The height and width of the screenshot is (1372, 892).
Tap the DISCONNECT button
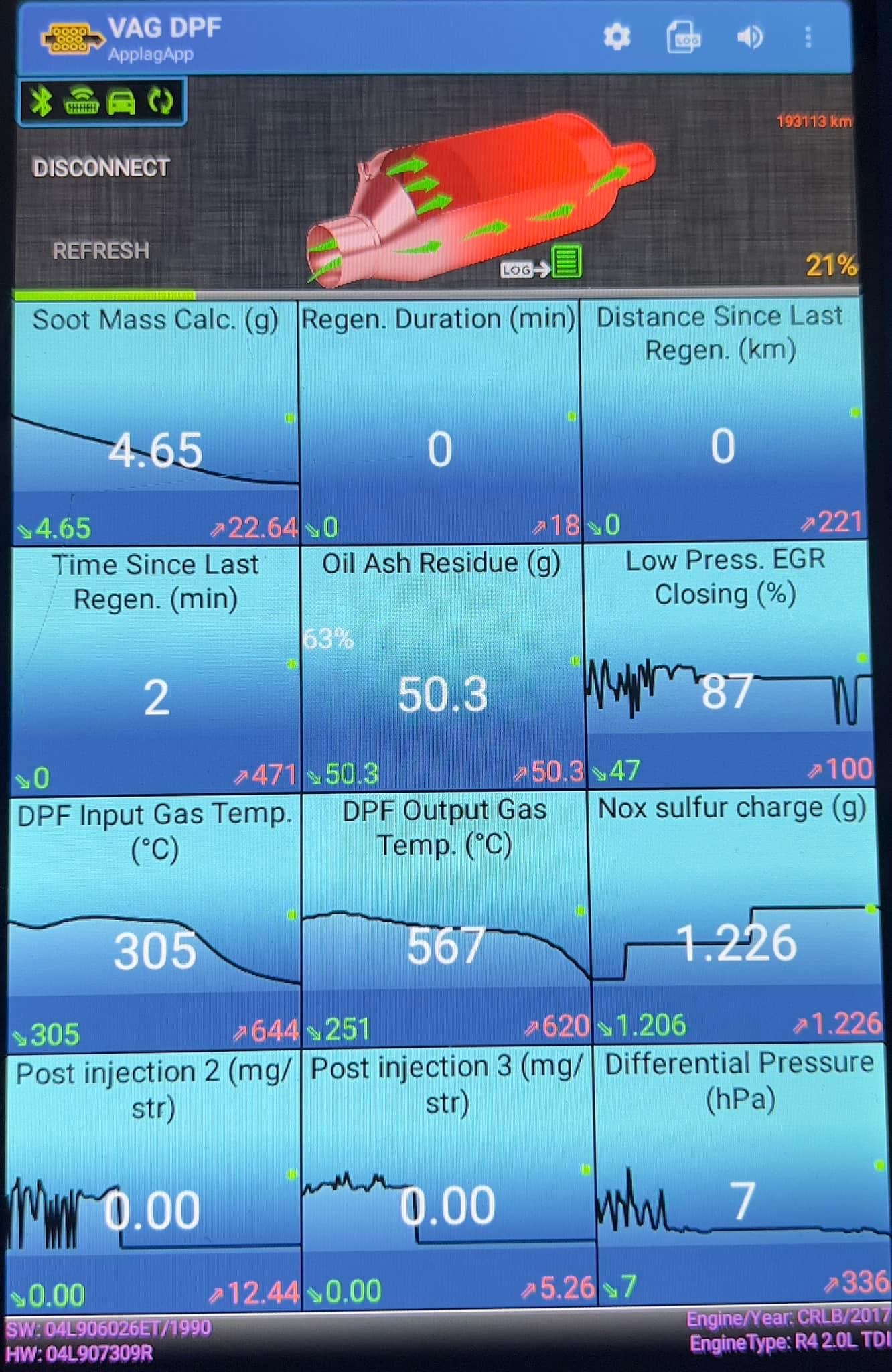click(x=101, y=167)
